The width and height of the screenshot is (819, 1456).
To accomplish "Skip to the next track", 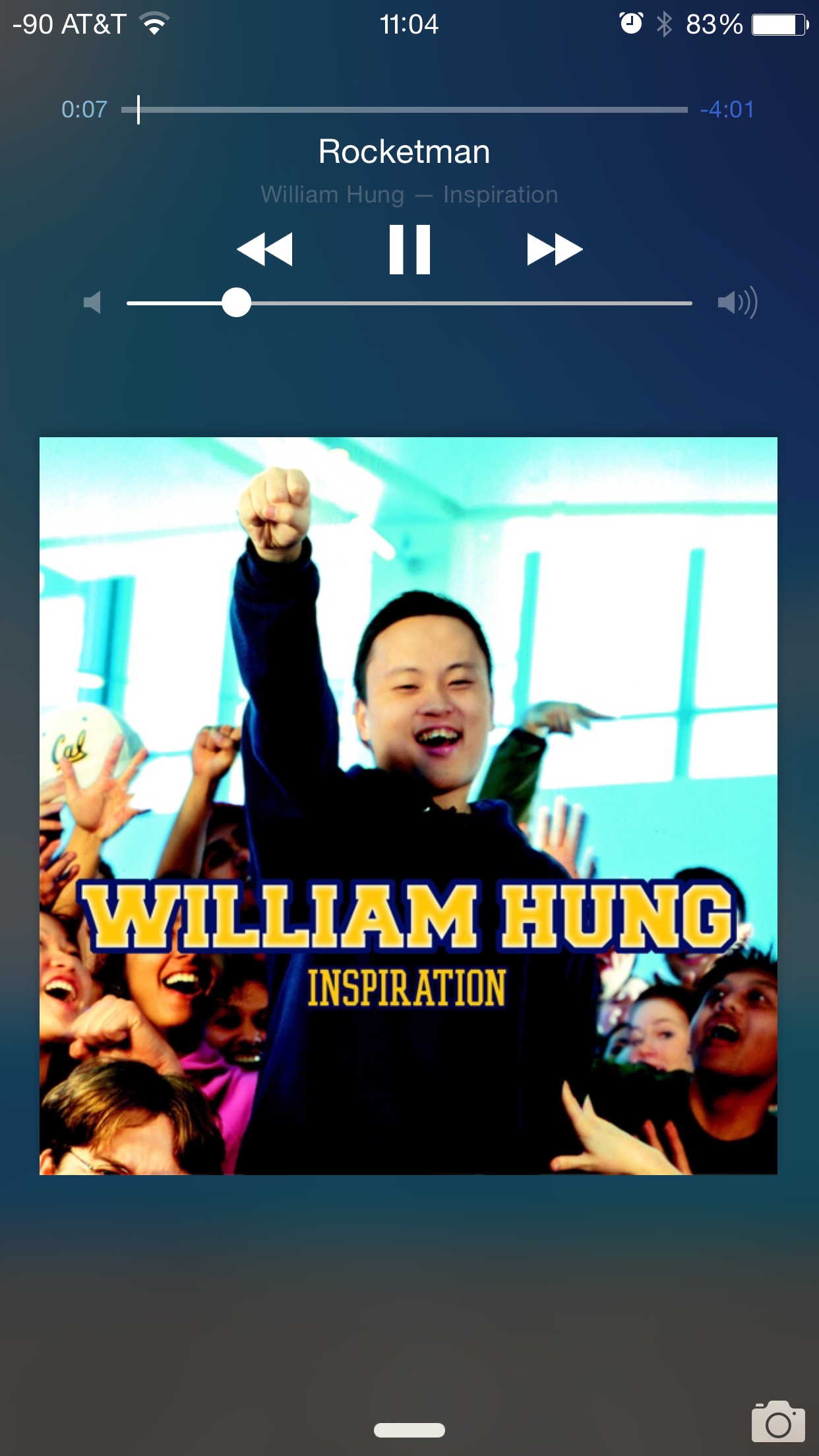I will coord(554,249).
